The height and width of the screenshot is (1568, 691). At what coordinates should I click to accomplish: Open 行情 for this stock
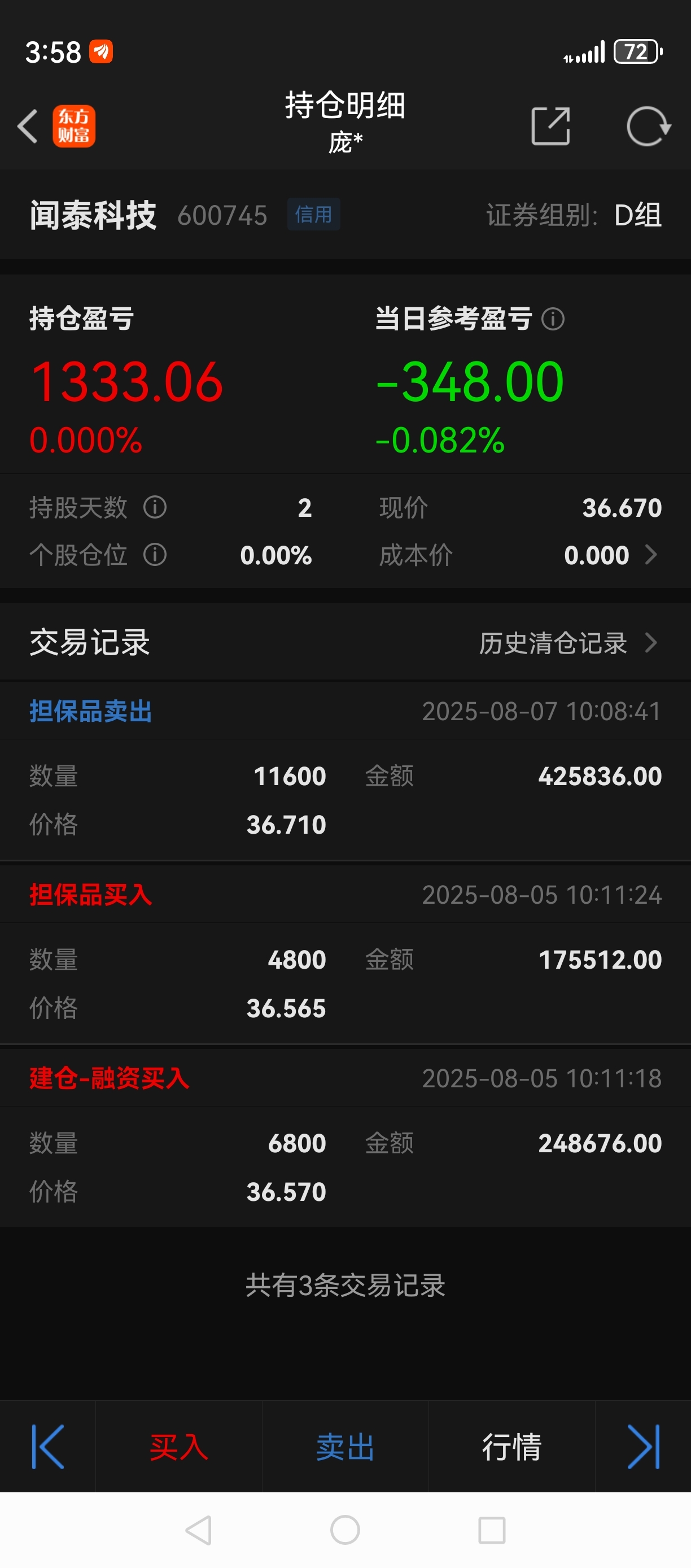[511, 1446]
